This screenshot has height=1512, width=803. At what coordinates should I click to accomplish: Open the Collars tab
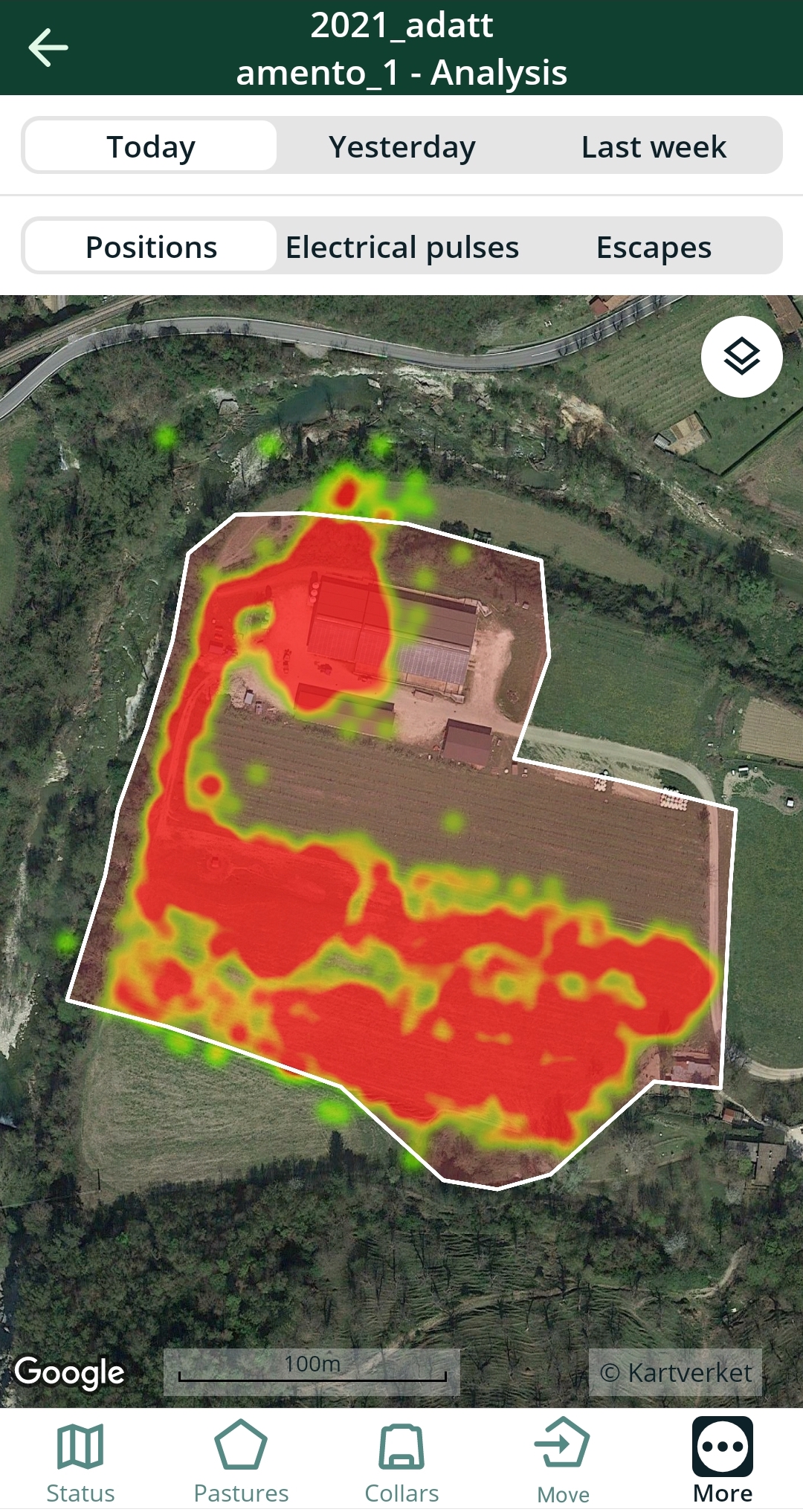pyautogui.click(x=401, y=1461)
